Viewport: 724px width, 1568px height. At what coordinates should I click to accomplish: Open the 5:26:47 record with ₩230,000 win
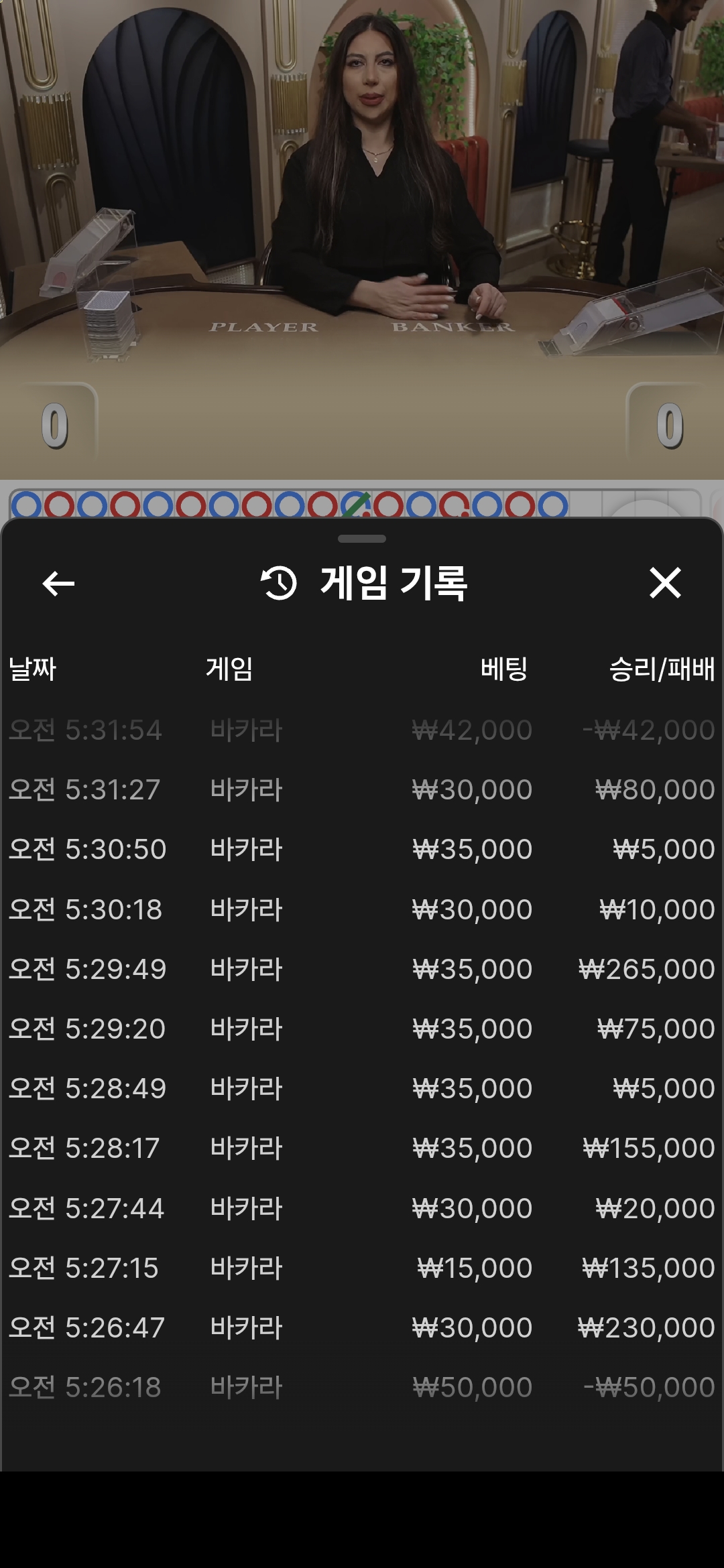click(x=362, y=1327)
